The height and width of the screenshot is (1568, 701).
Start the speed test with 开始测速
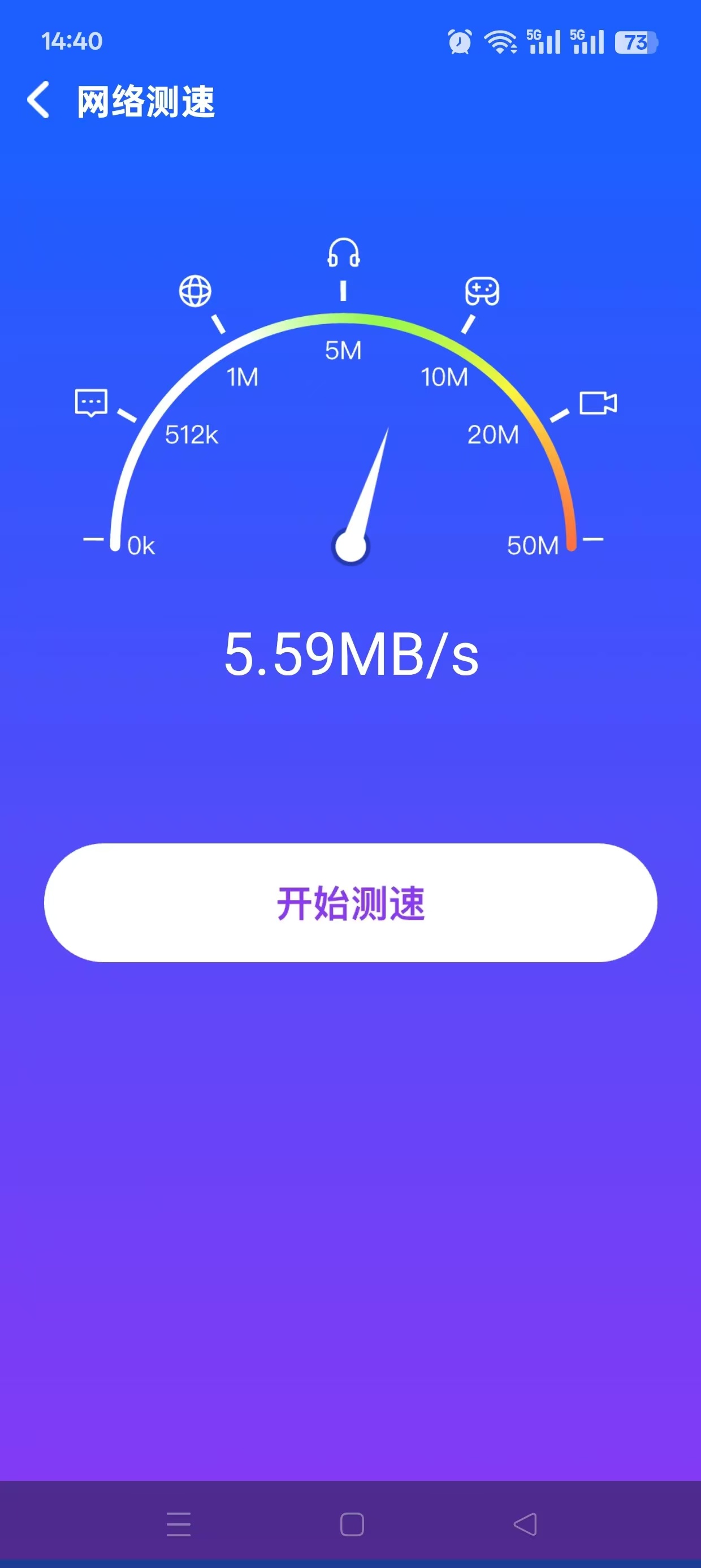(350, 902)
